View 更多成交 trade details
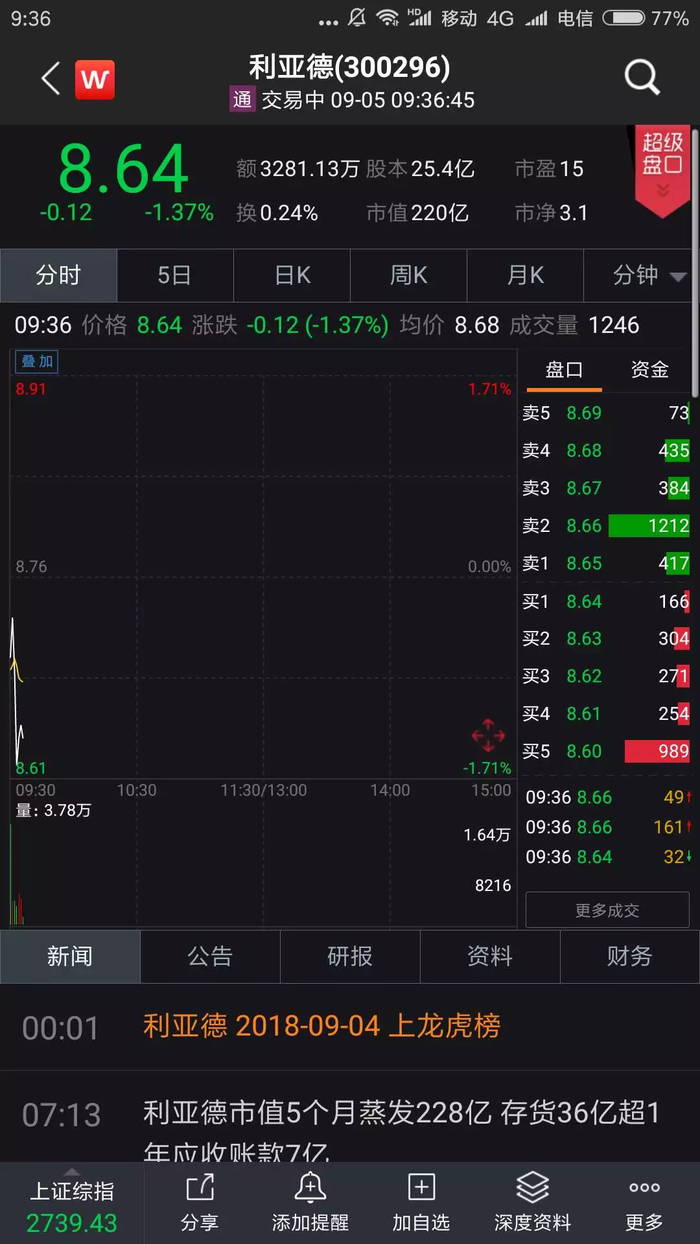Screen dimensions: 700x1244 tap(607, 910)
